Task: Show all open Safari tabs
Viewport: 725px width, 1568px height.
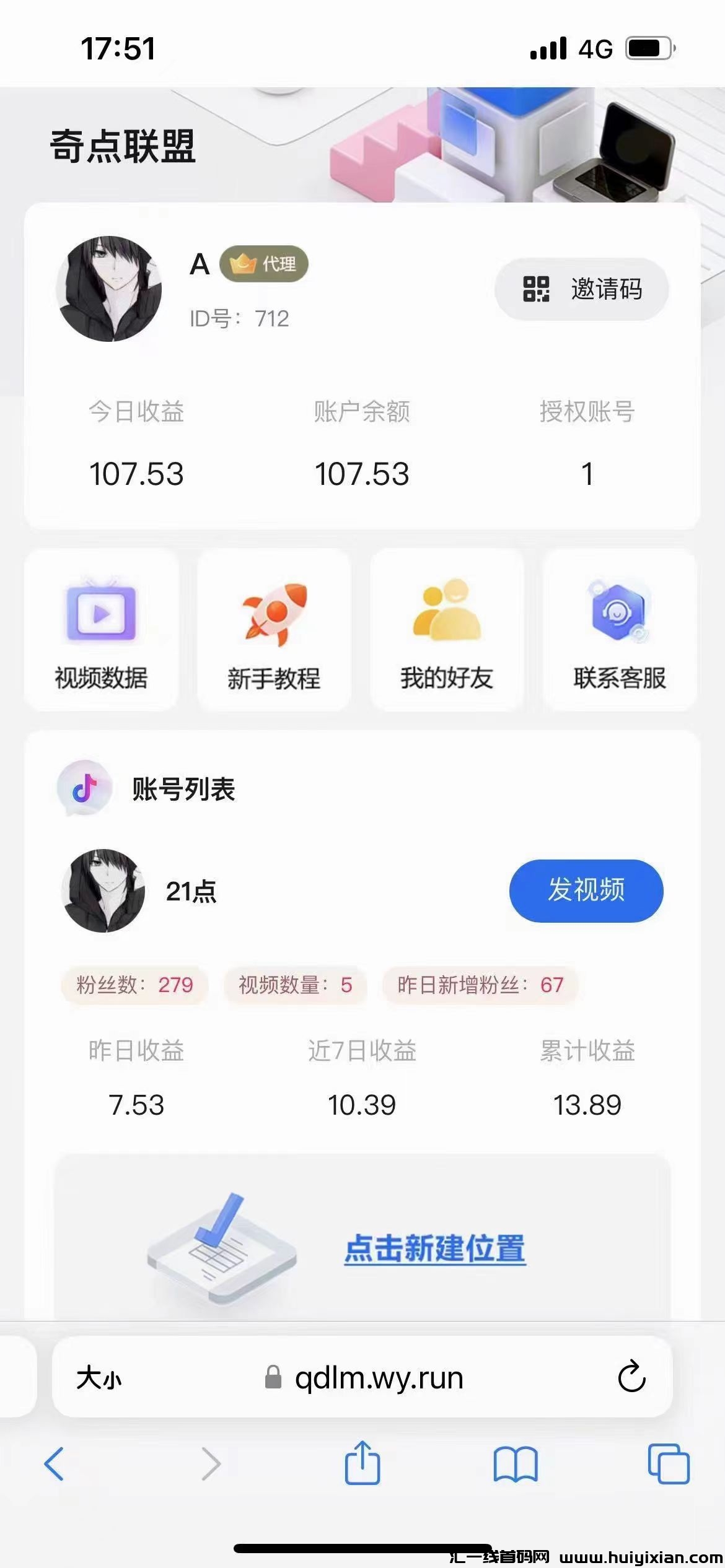Action: point(668,1464)
